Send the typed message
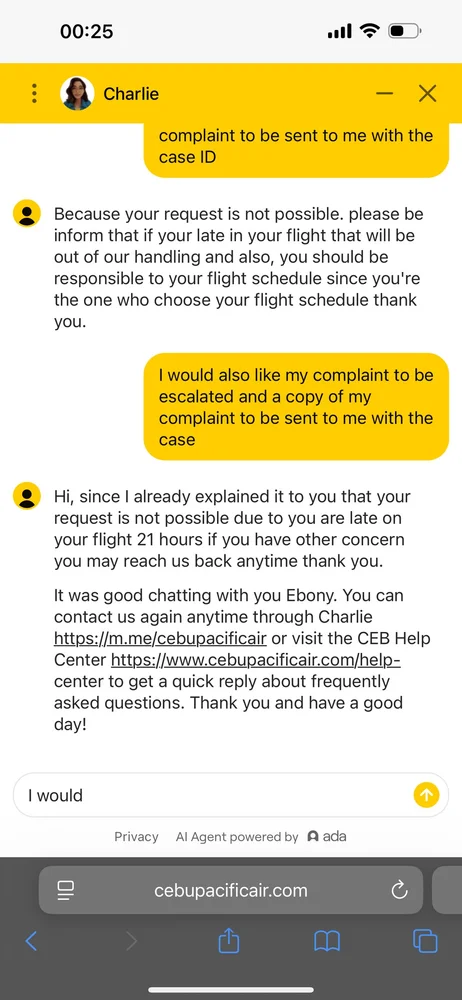This screenshot has width=462, height=1000. (x=426, y=795)
